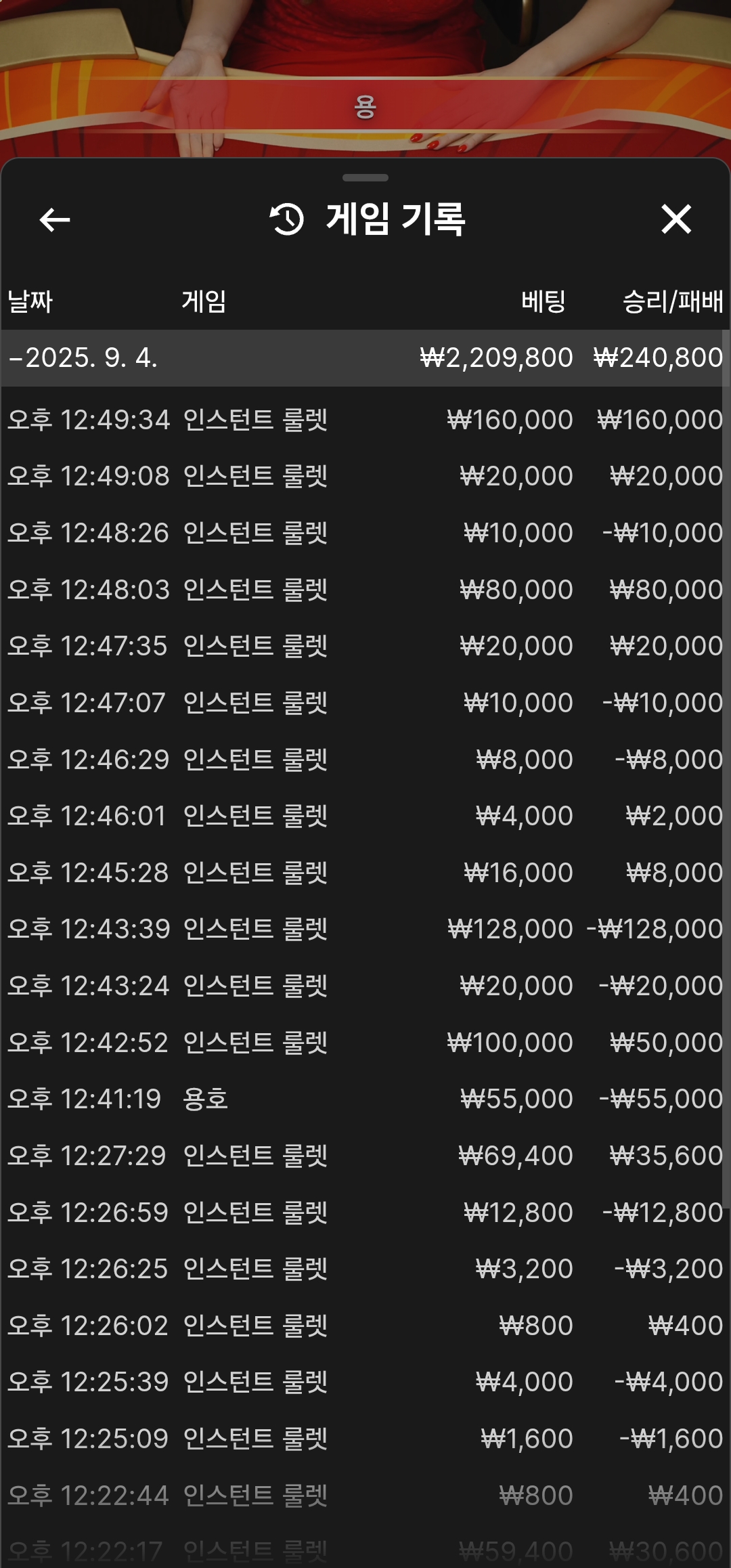This screenshot has width=731, height=1568.
Task: Go back from the 게임 기록 panel
Action: (x=55, y=219)
